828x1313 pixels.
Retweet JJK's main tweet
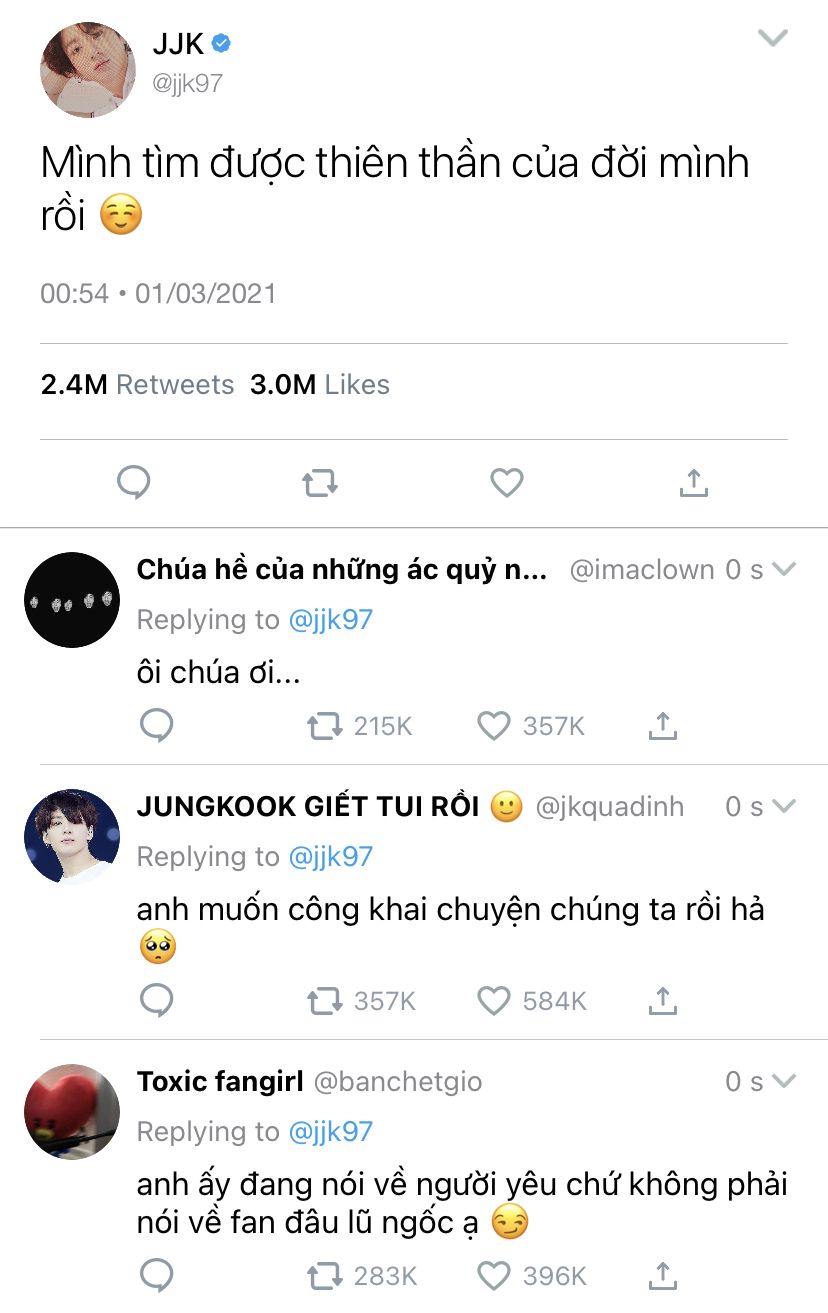(x=320, y=484)
